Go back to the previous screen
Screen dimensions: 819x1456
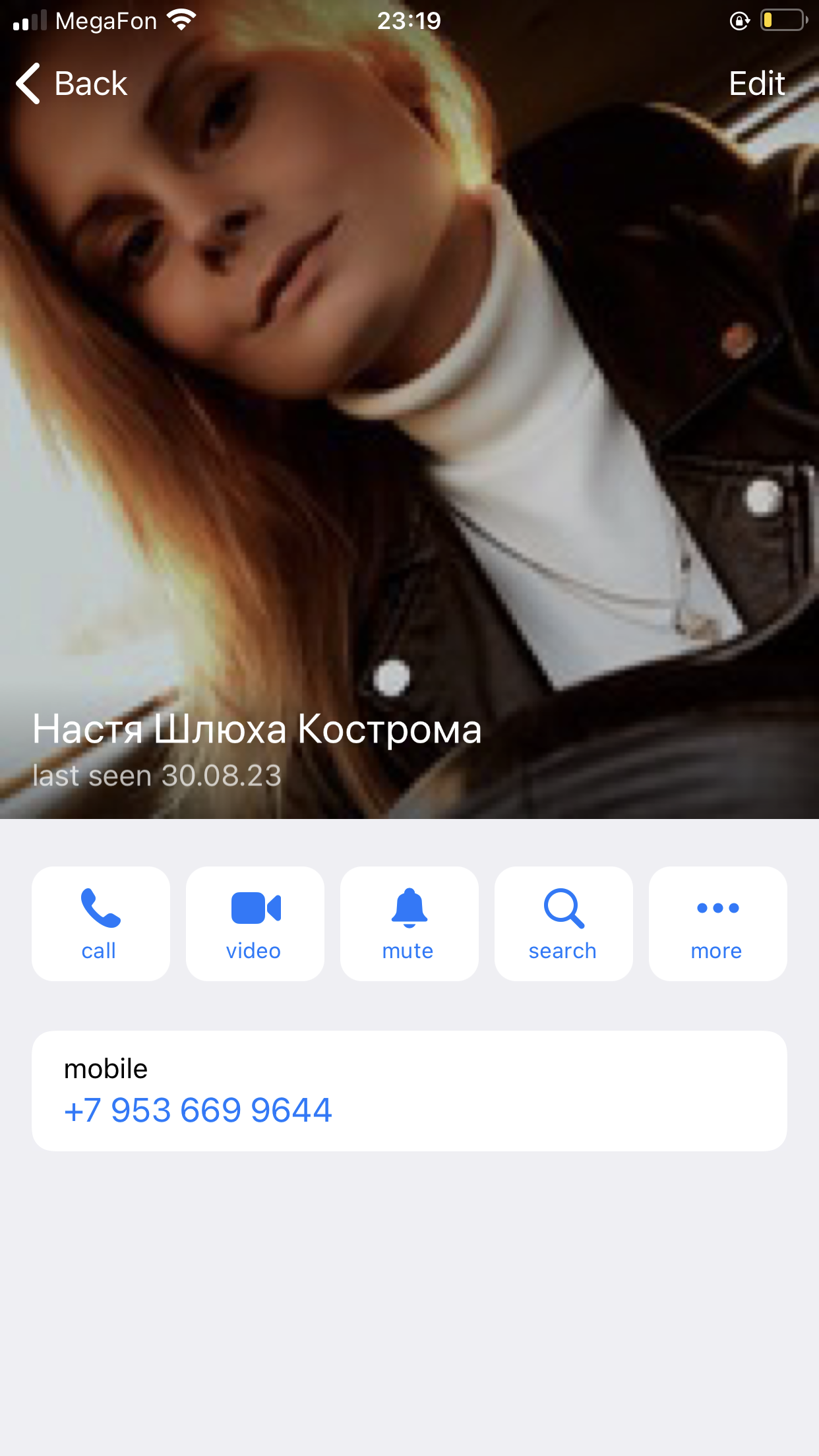[71, 84]
